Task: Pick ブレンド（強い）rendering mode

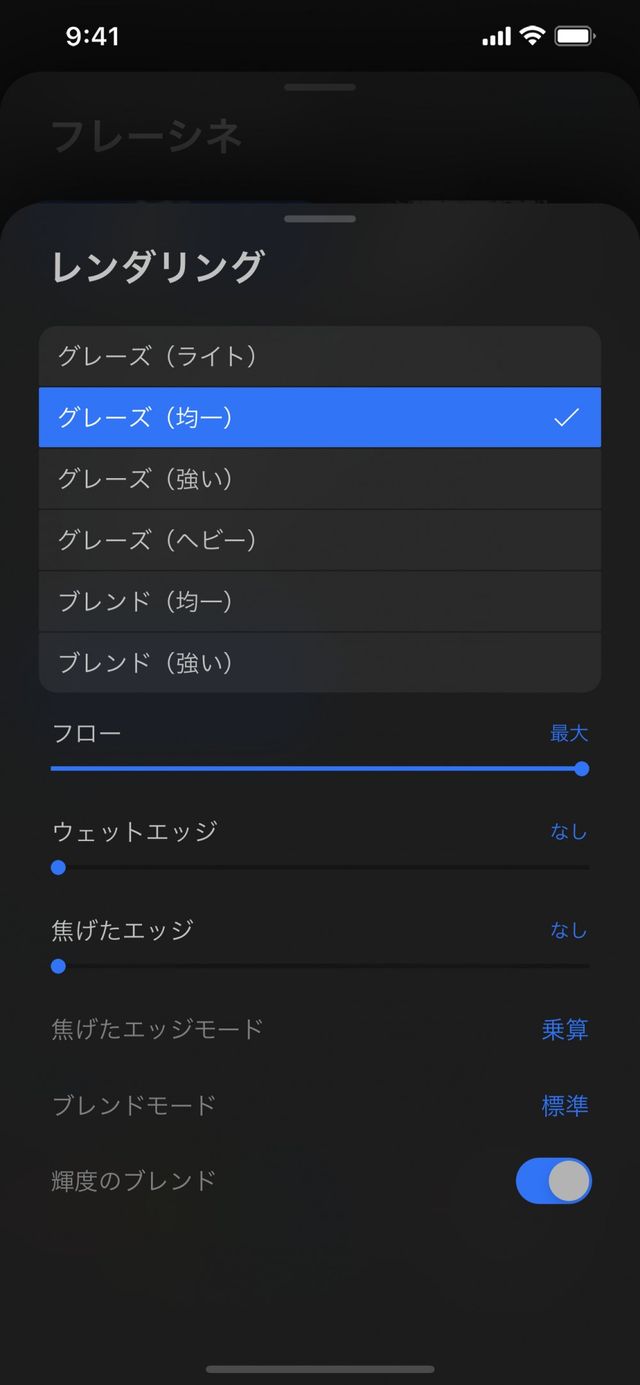Action: pos(320,662)
